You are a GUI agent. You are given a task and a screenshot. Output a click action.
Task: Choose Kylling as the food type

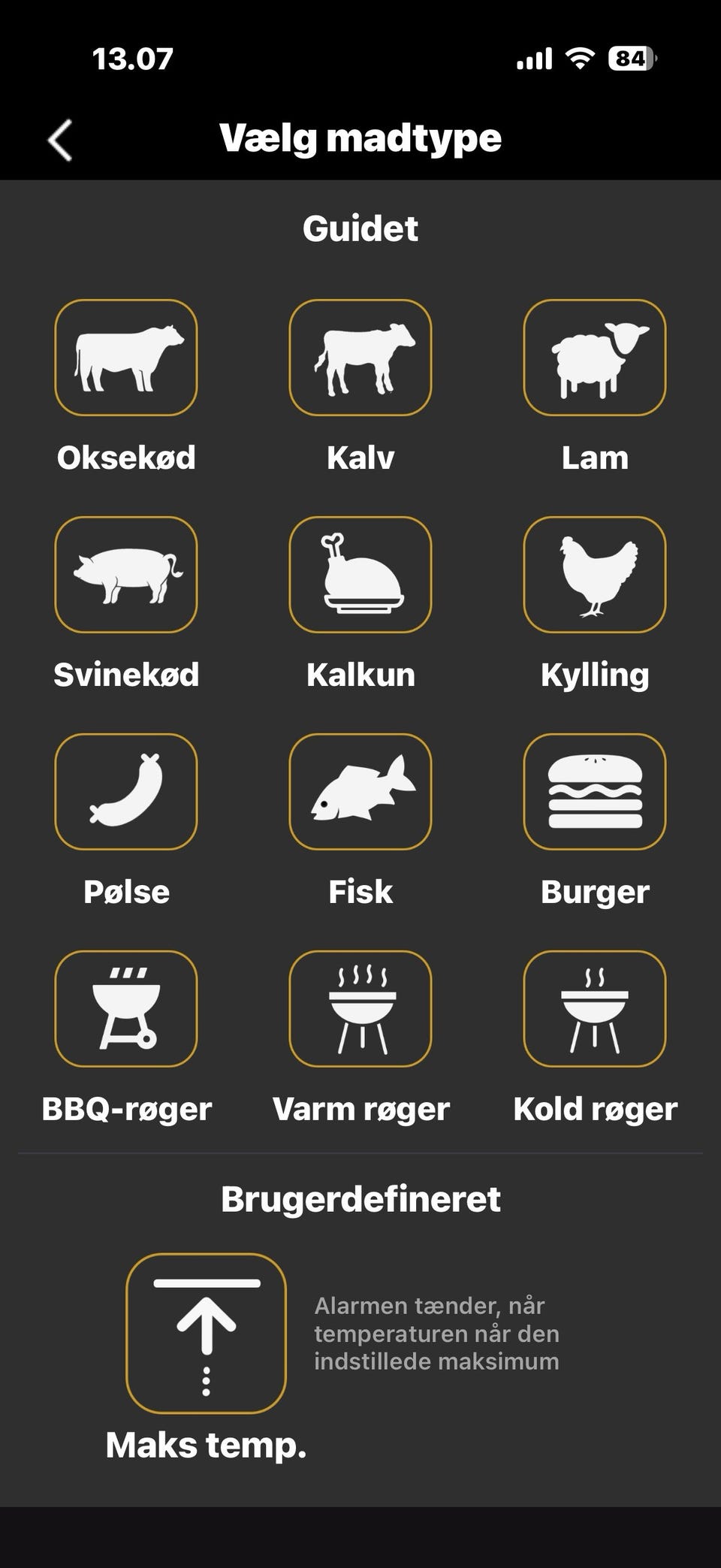coord(595,575)
